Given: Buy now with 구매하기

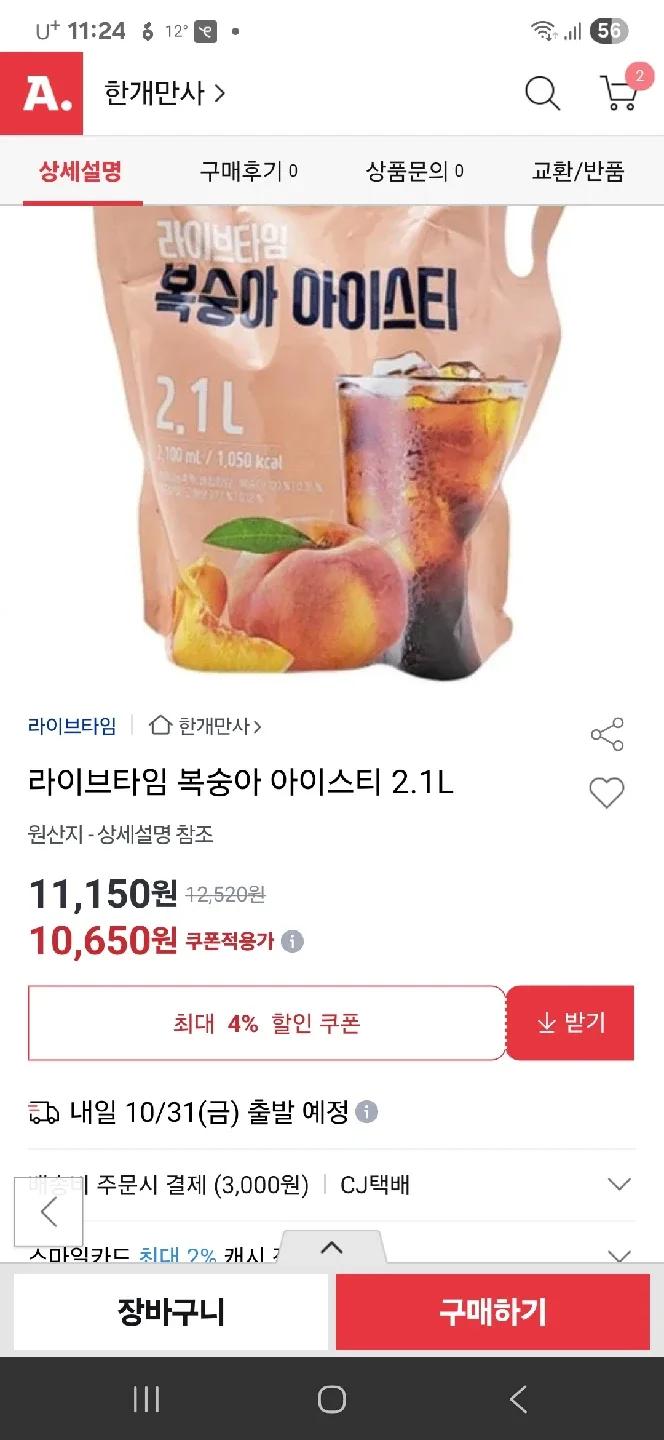Looking at the screenshot, I should coord(493,1311).
